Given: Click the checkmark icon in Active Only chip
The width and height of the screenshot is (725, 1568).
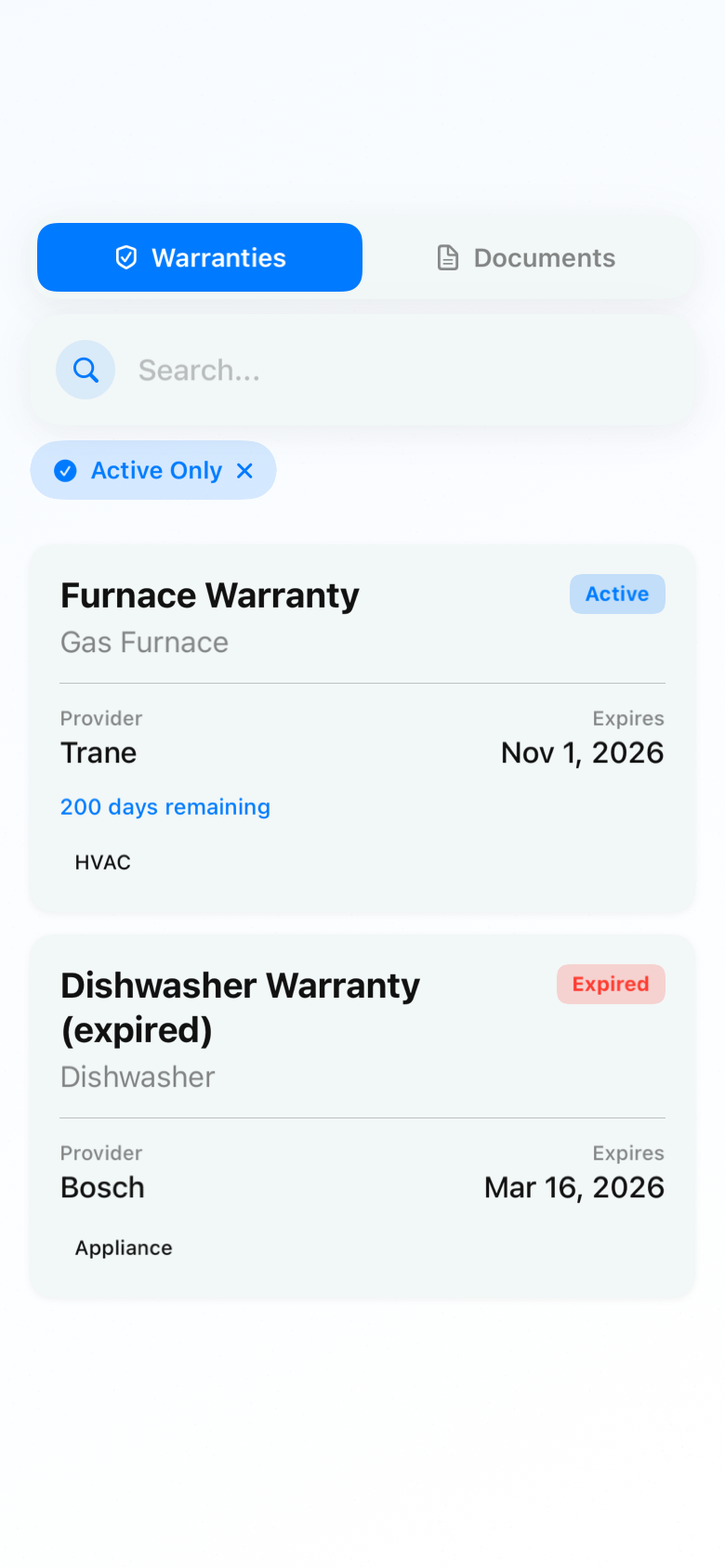Looking at the screenshot, I should tap(65, 470).
